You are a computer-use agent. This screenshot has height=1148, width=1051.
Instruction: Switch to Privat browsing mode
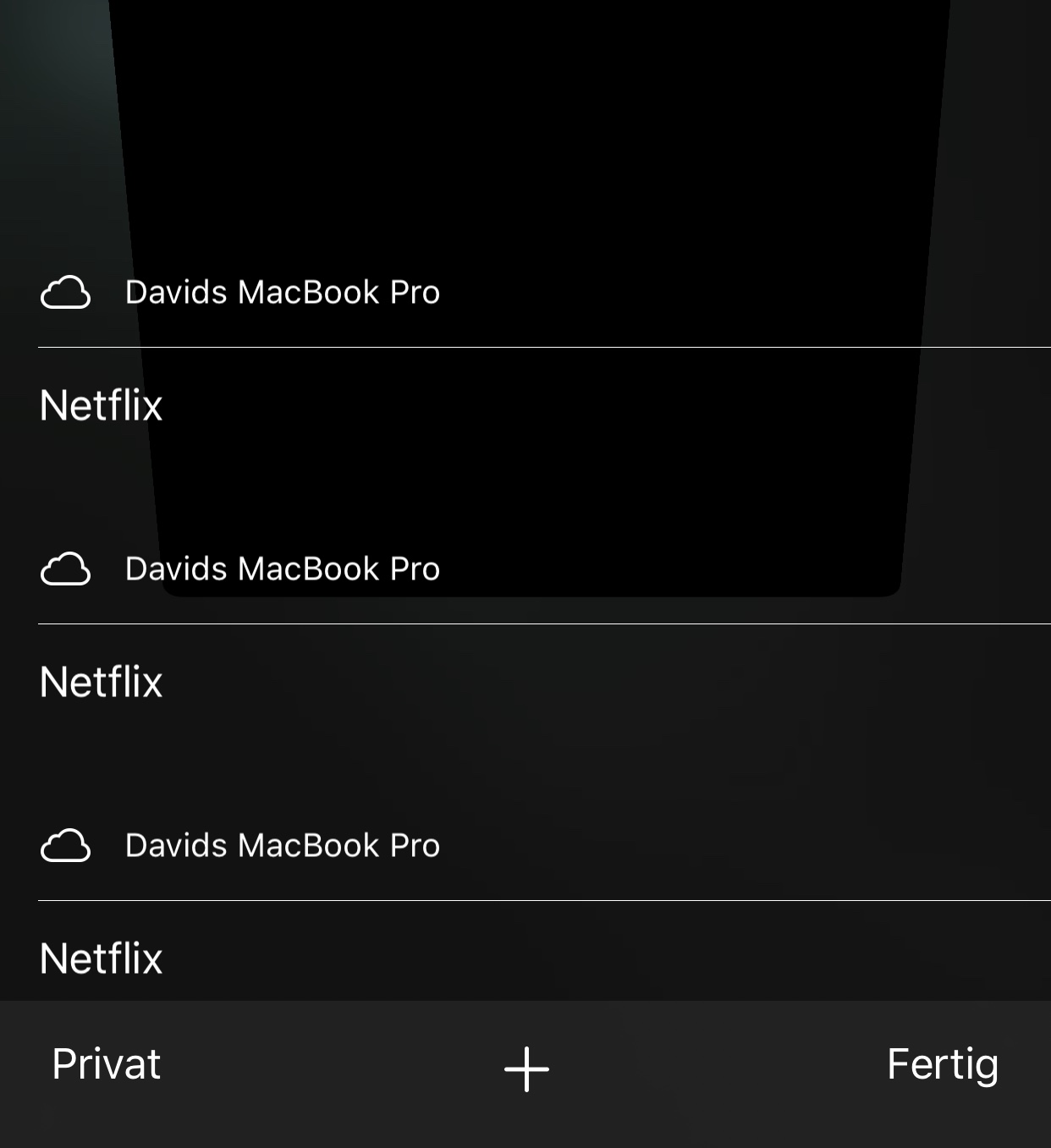[x=106, y=1064]
